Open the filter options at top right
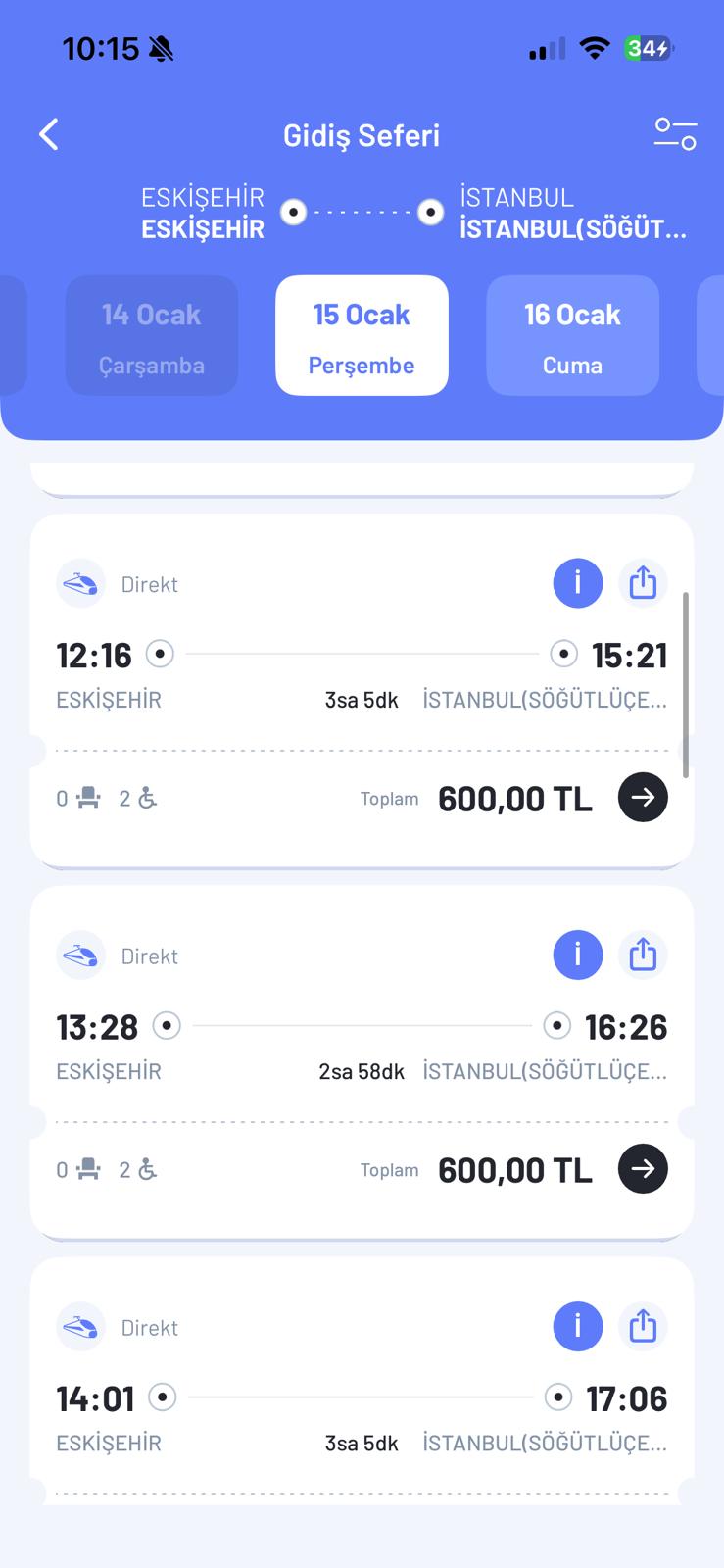 [x=675, y=134]
